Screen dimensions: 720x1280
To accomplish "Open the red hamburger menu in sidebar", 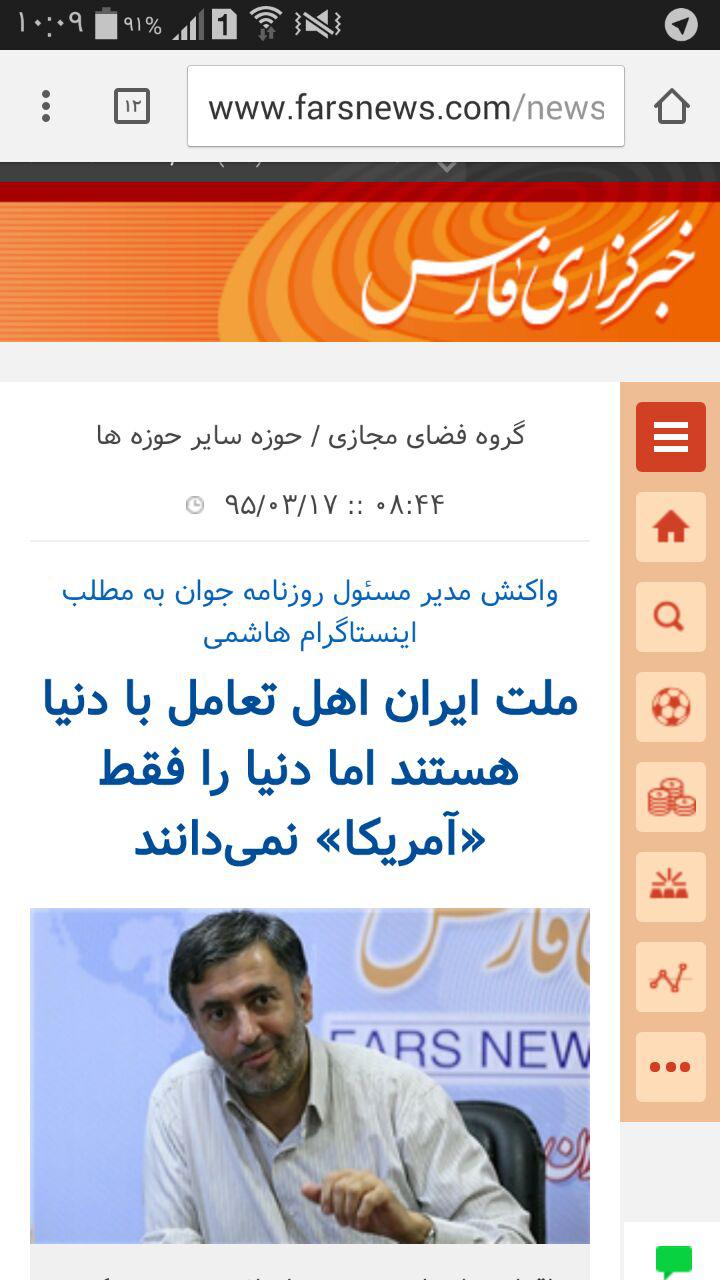I will [671, 437].
